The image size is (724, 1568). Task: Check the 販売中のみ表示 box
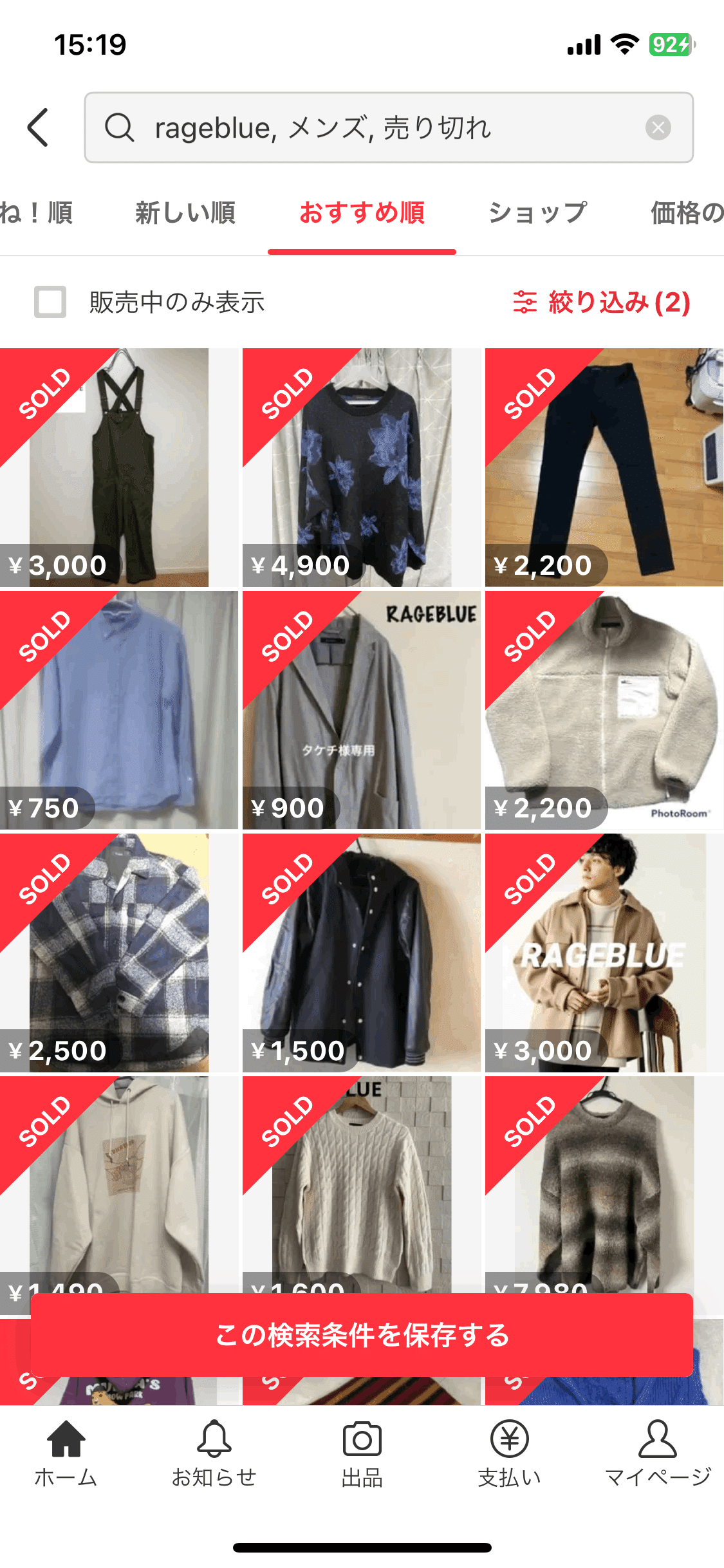(x=50, y=302)
